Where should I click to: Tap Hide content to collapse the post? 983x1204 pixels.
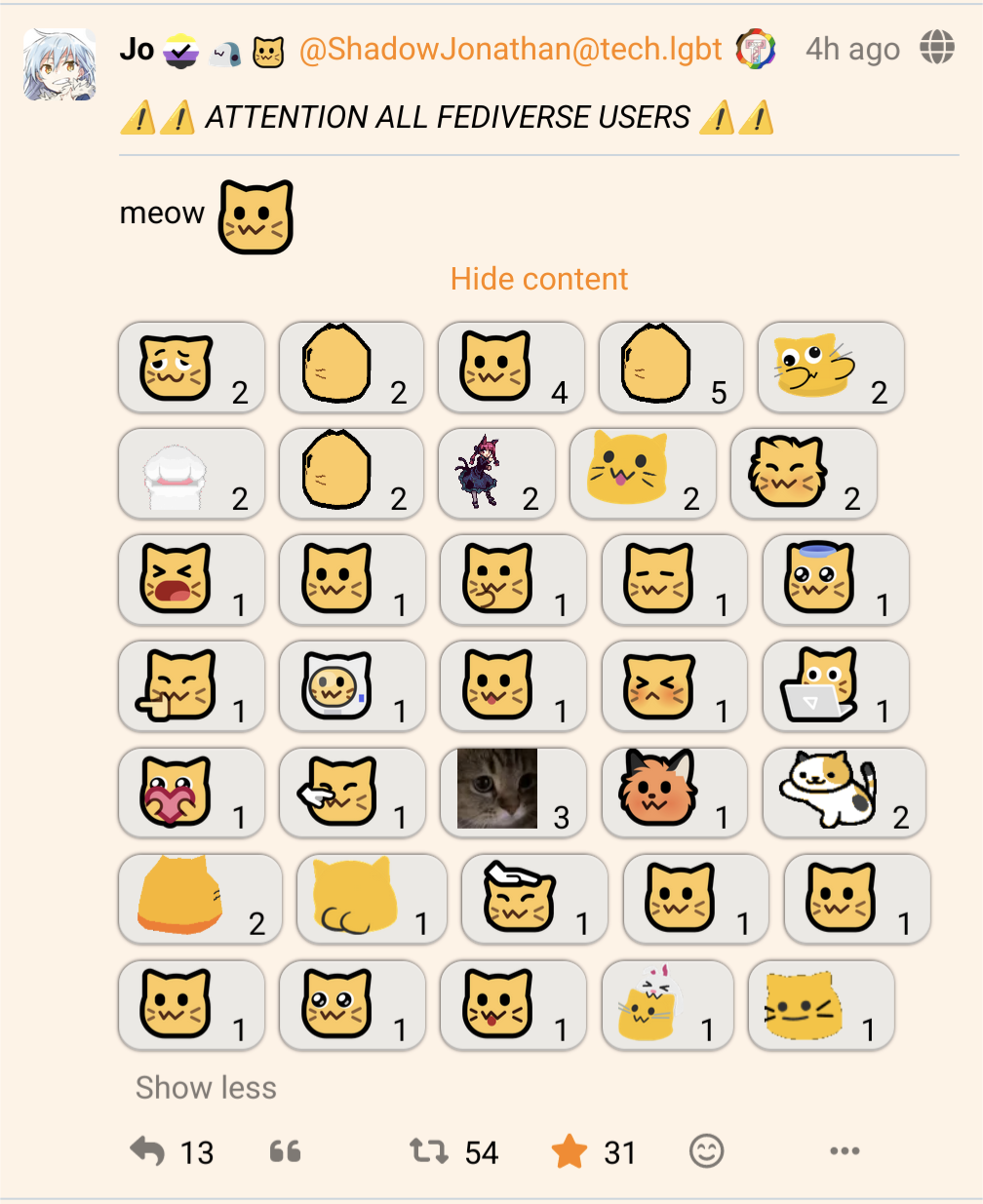(x=538, y=279)
